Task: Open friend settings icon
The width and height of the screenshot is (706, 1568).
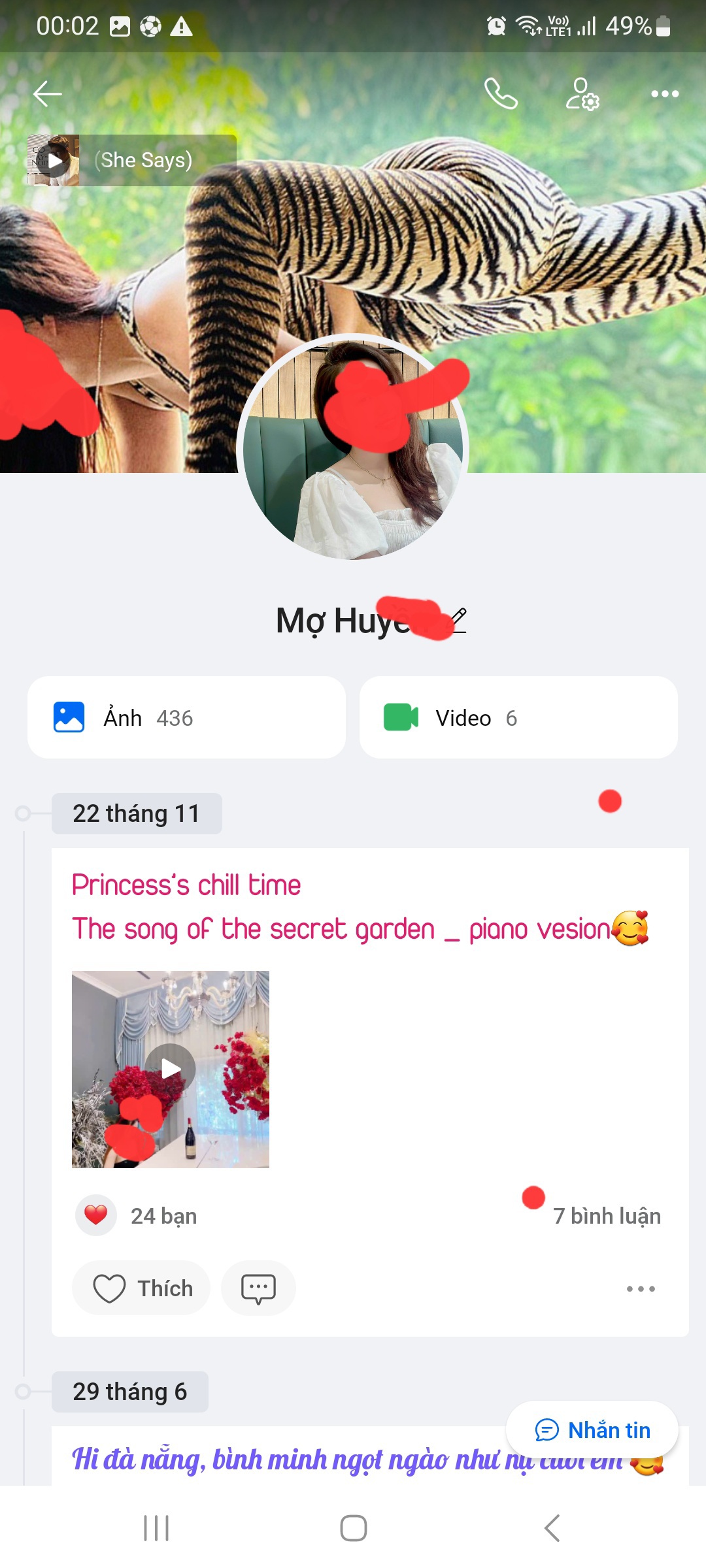Action: coord(582,94)
